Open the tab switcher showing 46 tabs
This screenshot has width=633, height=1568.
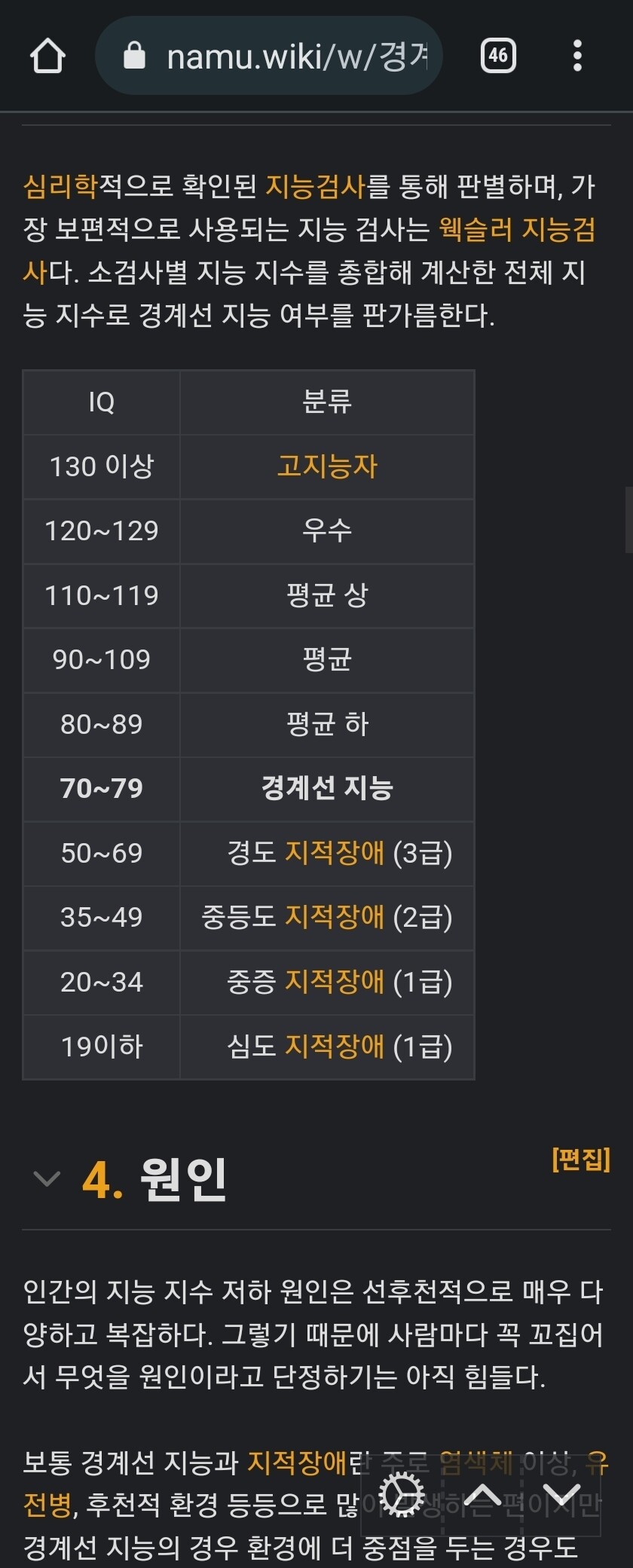[497, 55]
